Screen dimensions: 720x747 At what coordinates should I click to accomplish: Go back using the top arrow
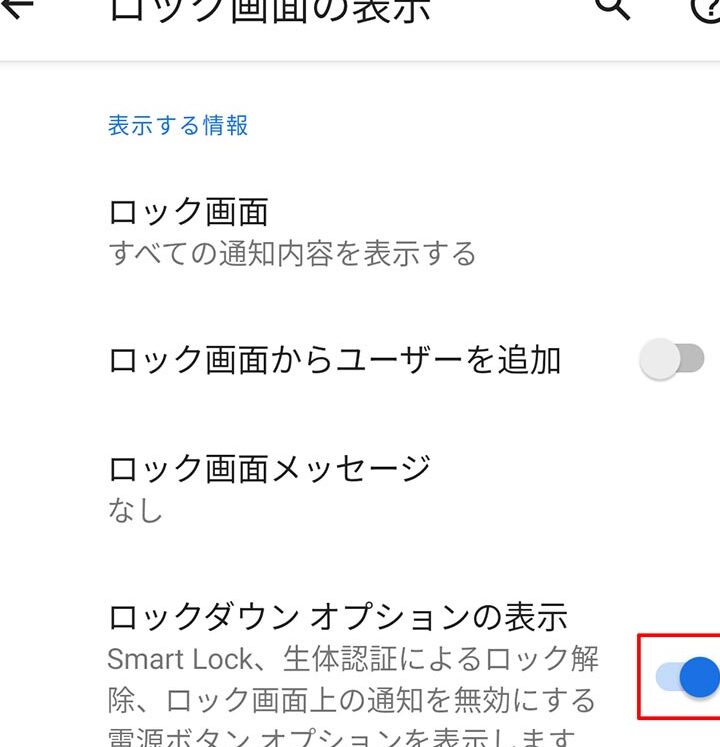coord(18,6)
